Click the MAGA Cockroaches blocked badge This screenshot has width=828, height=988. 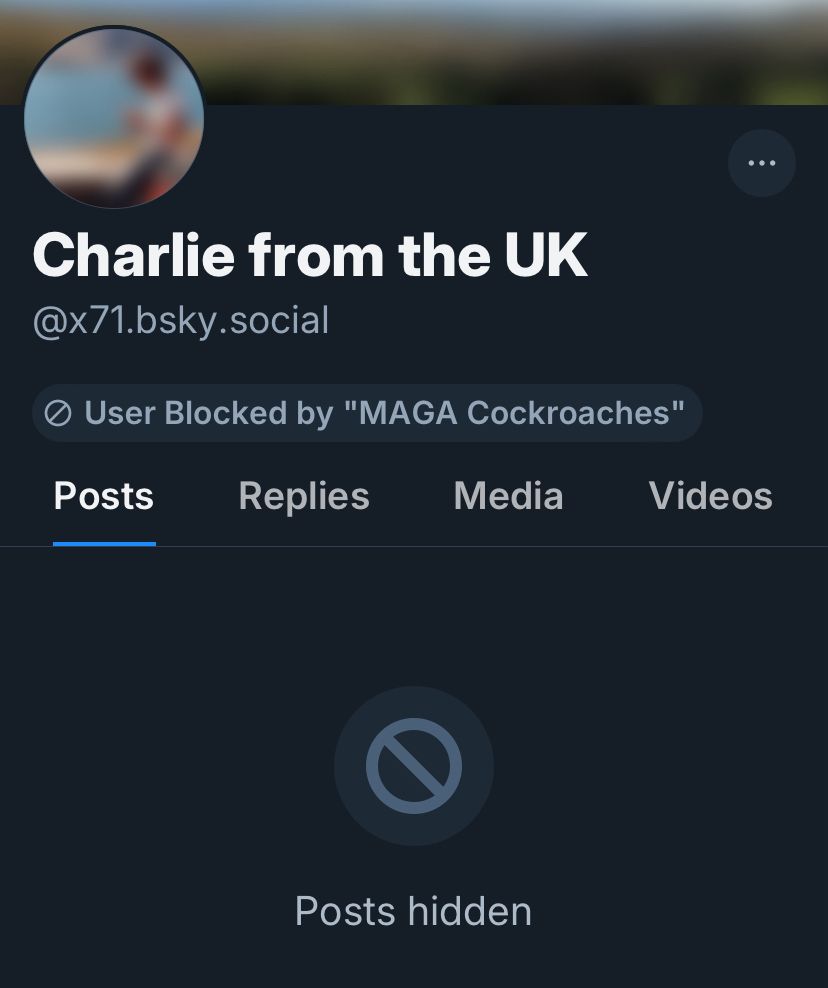pos(368,412)
